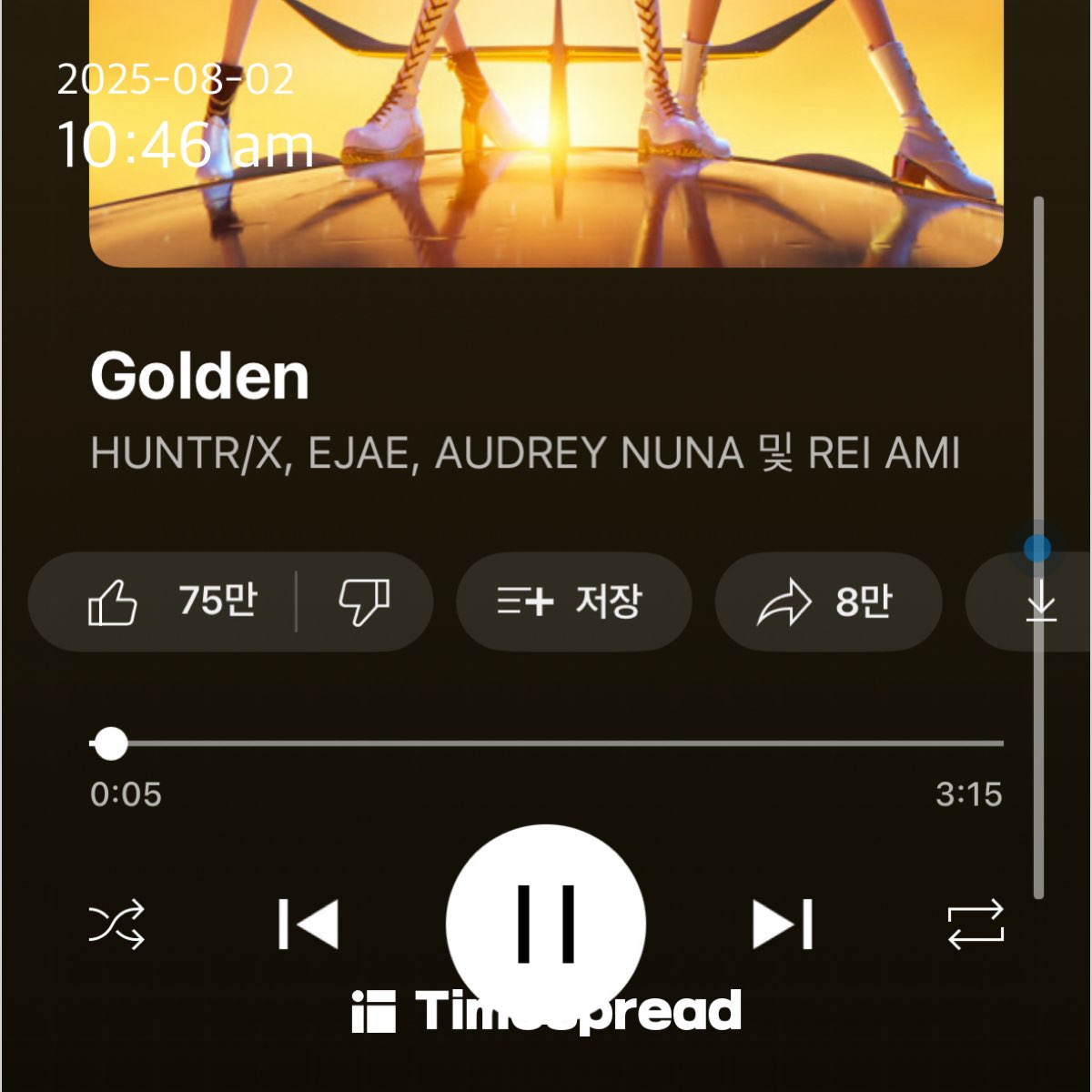
Task: Pause the song Golden
Action: pyautogui.click(x=546, y=923)
